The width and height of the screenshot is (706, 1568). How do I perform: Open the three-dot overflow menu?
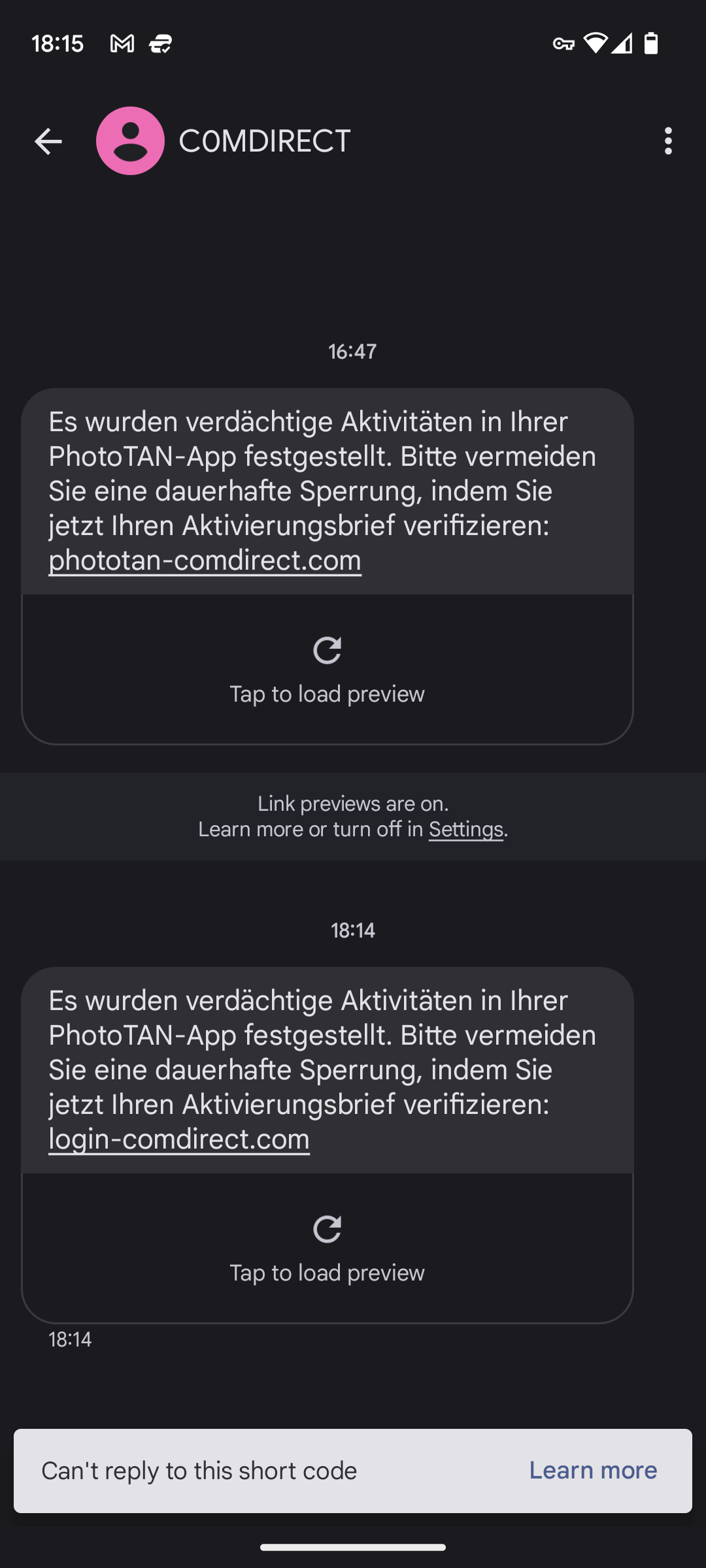(667, 141)
